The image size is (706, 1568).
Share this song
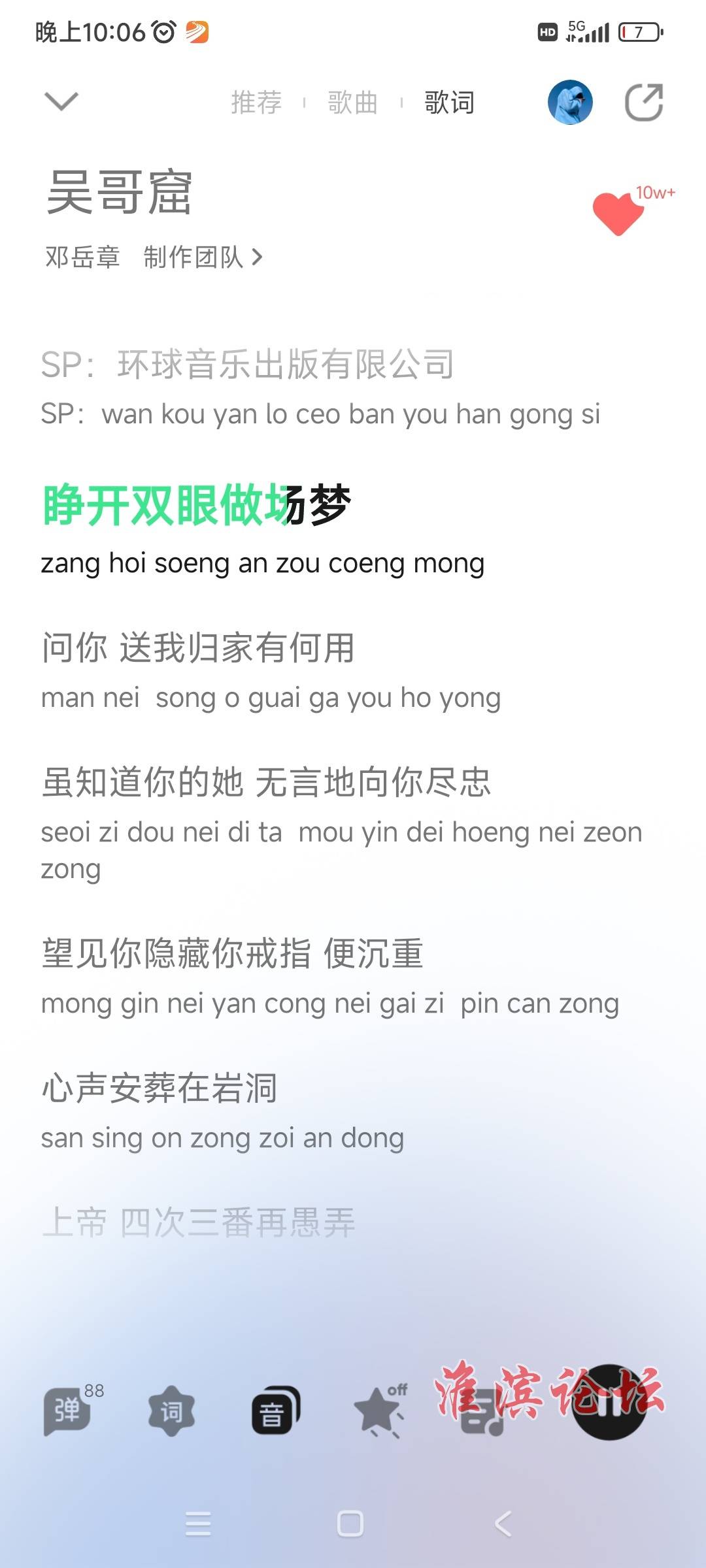(644, 103)
